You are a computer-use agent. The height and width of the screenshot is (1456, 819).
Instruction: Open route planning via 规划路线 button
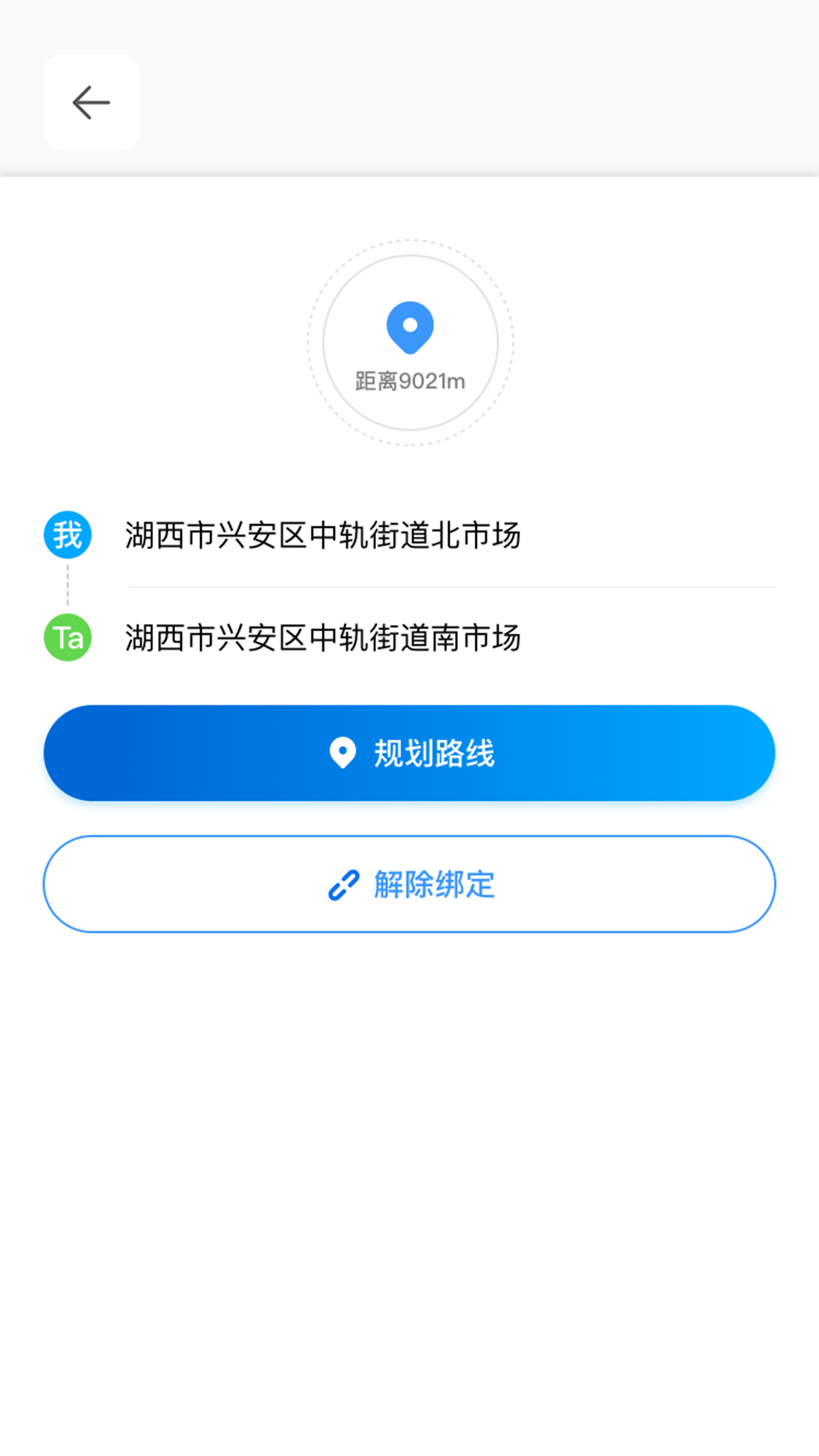[x=409, y=752]
